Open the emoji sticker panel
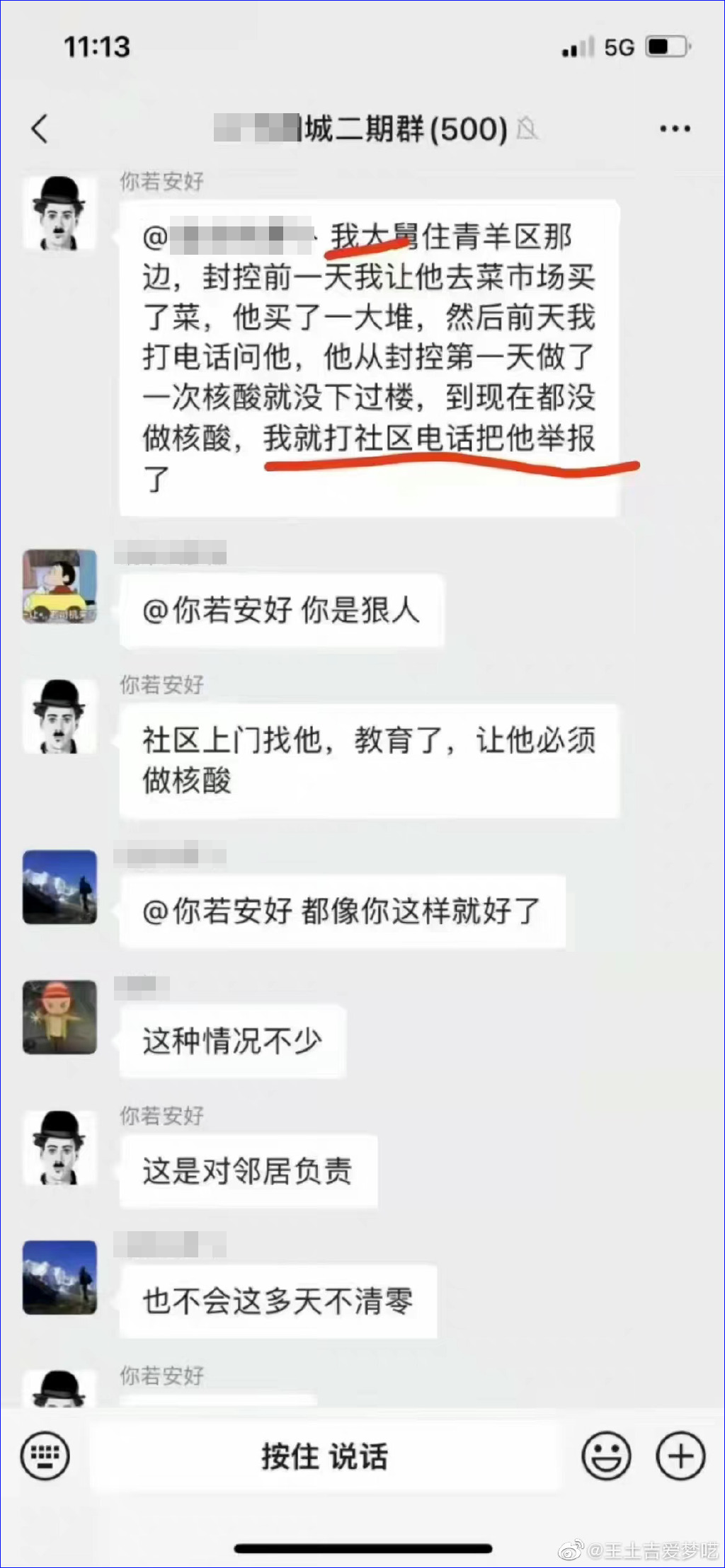Image resolution: width=725 pixels, height=1568 pixels. coord(606,1455)
